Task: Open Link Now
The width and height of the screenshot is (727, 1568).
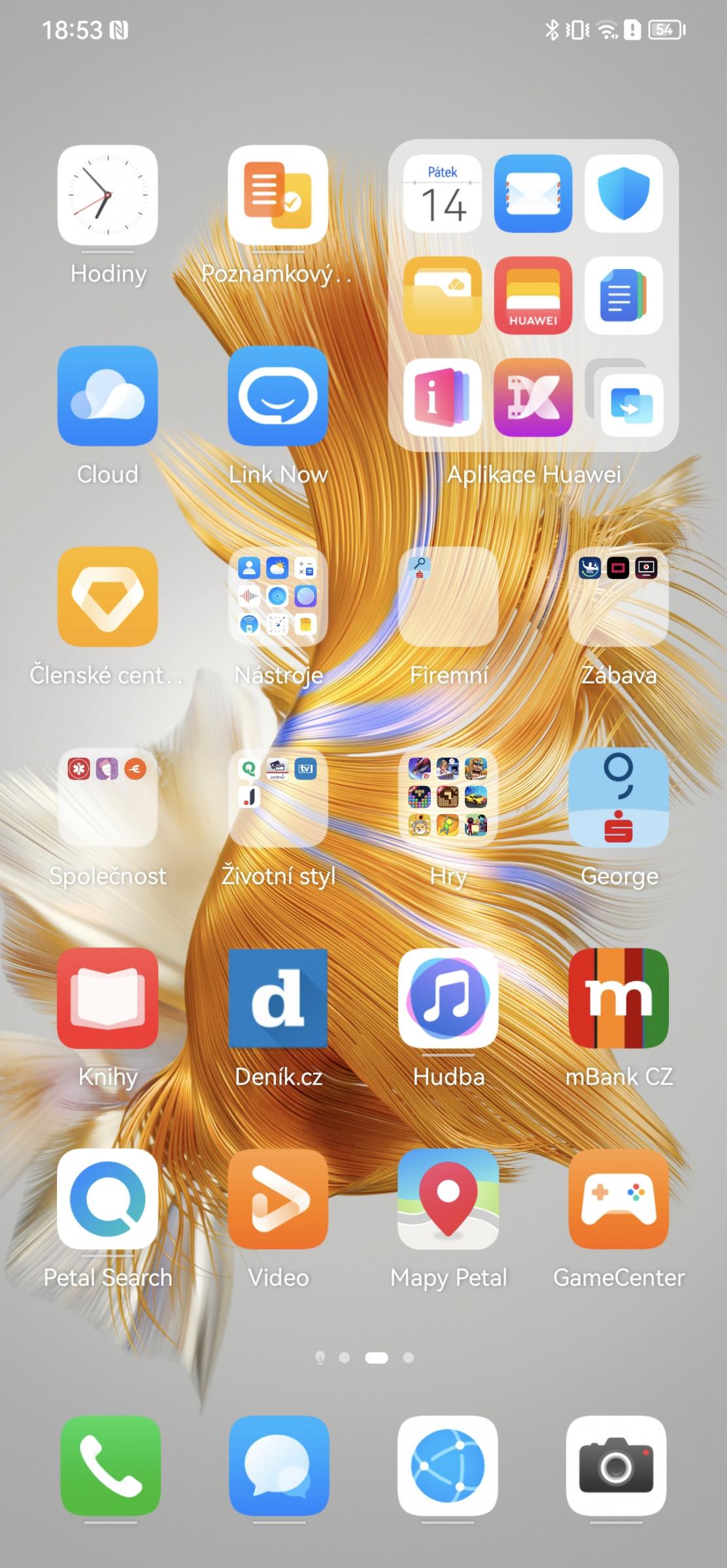Action: pyautogui.click(x=278, y=395)
